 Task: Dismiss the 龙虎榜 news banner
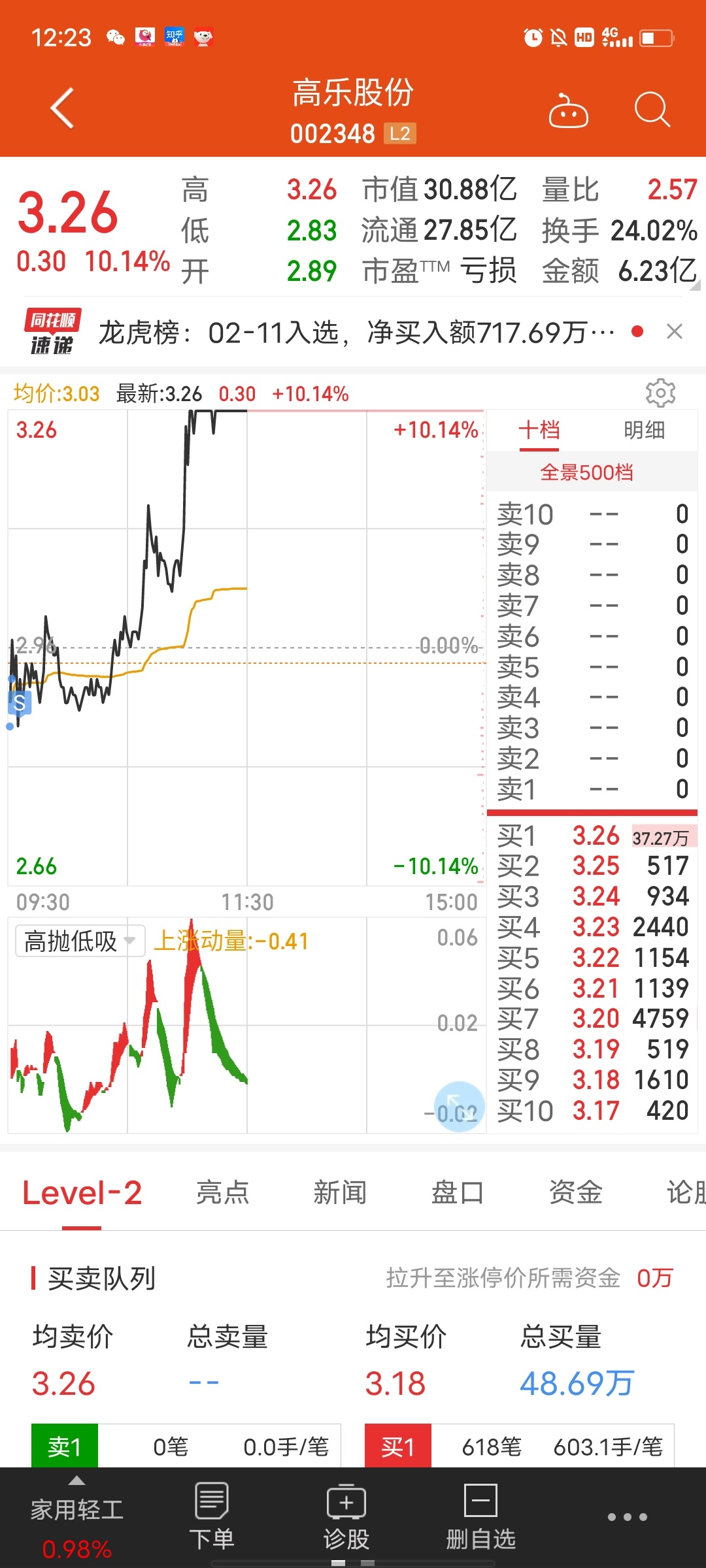(675, 332)
